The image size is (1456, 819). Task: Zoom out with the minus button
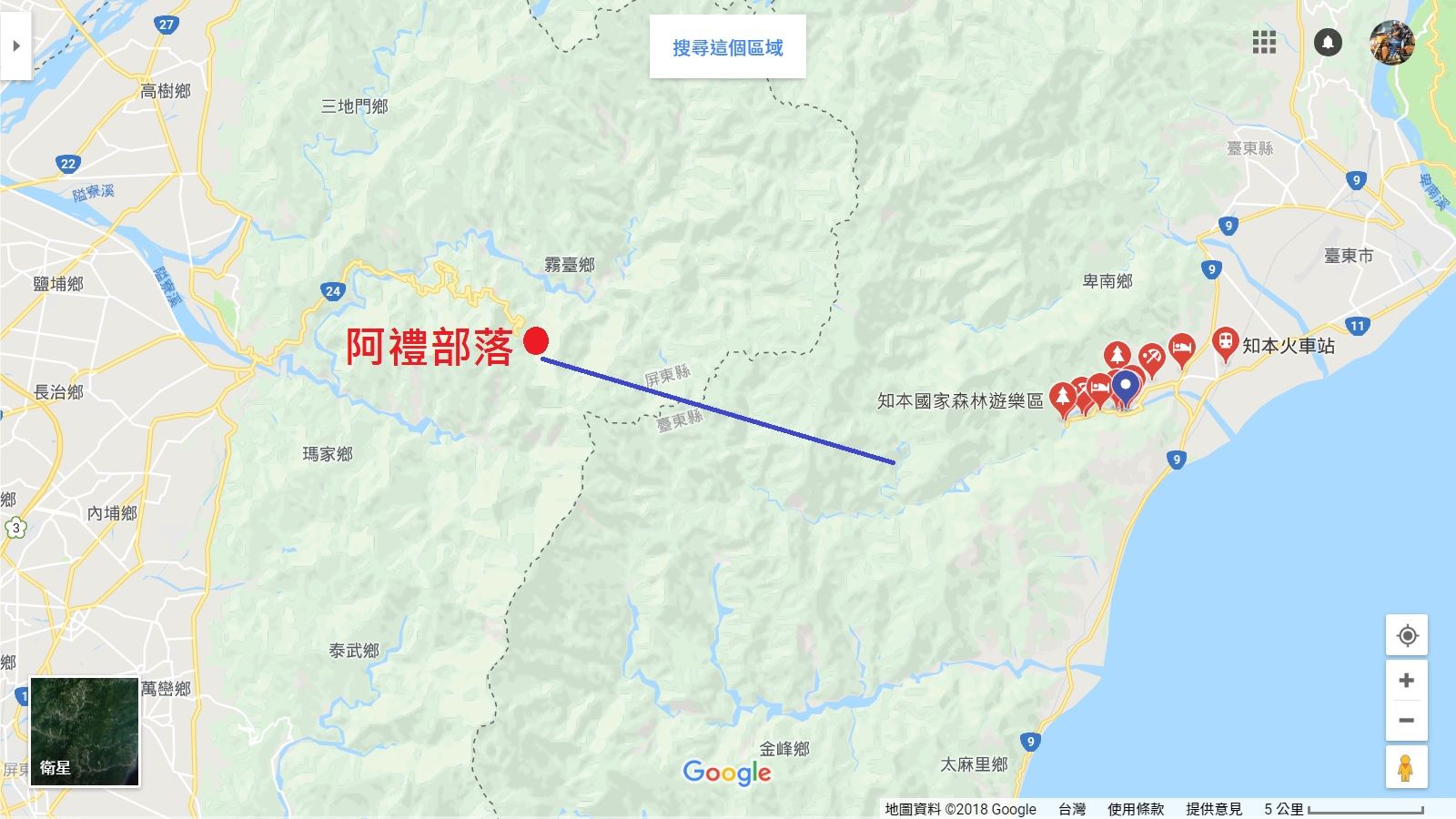click(x=1407, y=721)
